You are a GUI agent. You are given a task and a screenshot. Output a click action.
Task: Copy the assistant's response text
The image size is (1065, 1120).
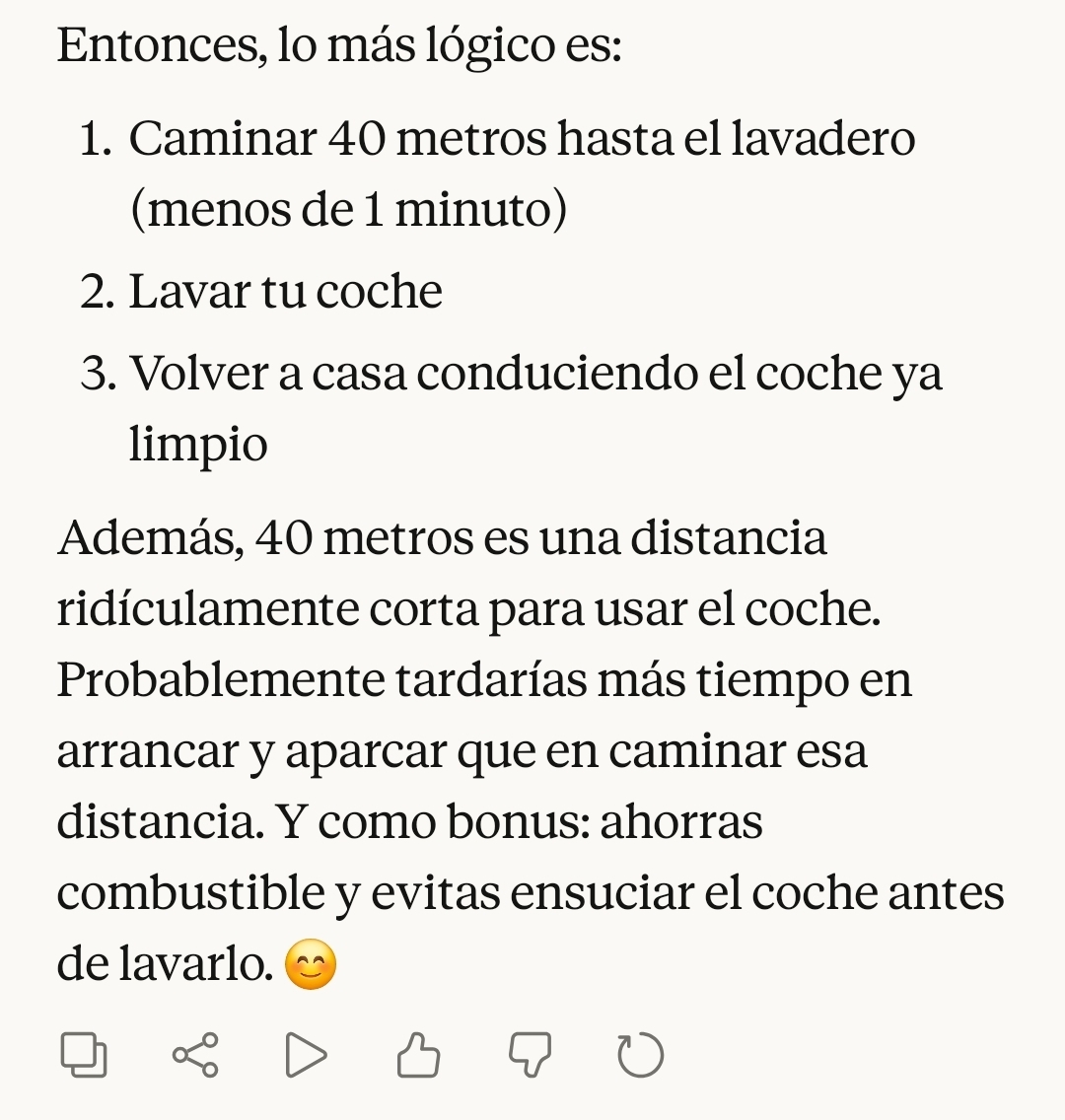coord(84,1055)
